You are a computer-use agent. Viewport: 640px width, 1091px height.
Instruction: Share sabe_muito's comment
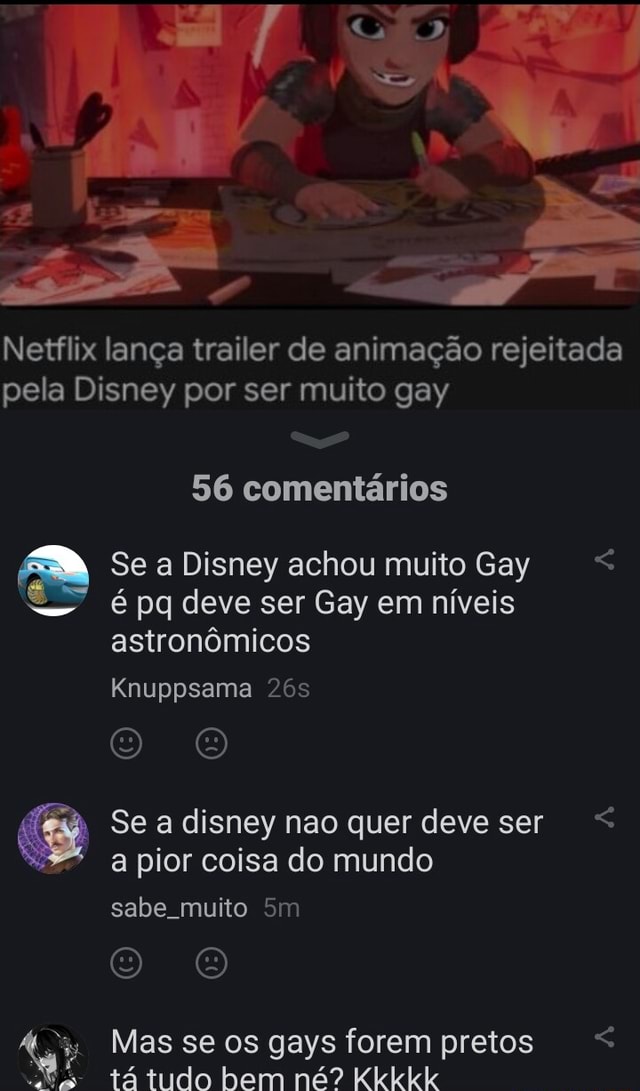pos(605,817)
